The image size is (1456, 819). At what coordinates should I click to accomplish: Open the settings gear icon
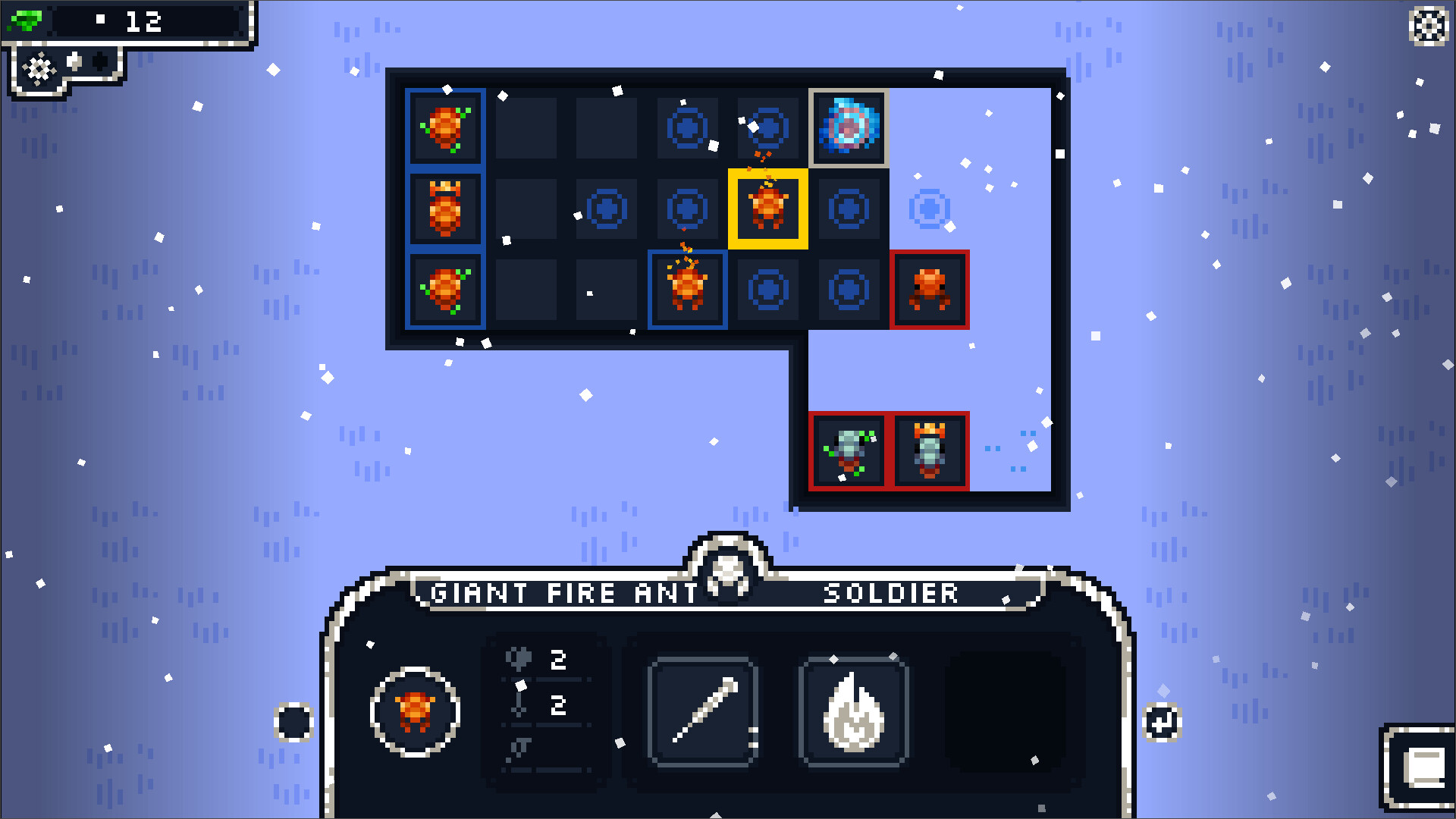click(x=1429, y=27)
